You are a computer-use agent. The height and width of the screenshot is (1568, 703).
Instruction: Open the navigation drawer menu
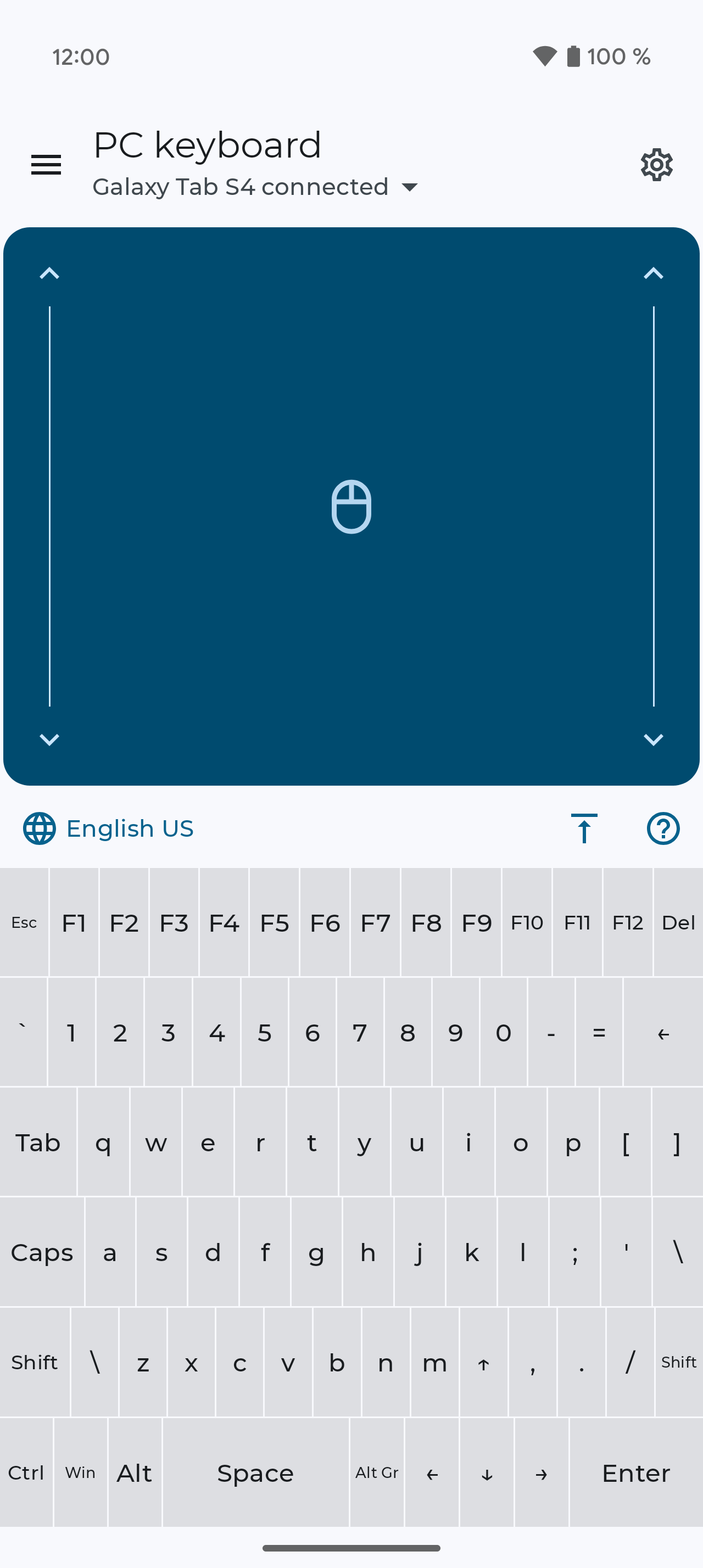[x=46, y=164]
